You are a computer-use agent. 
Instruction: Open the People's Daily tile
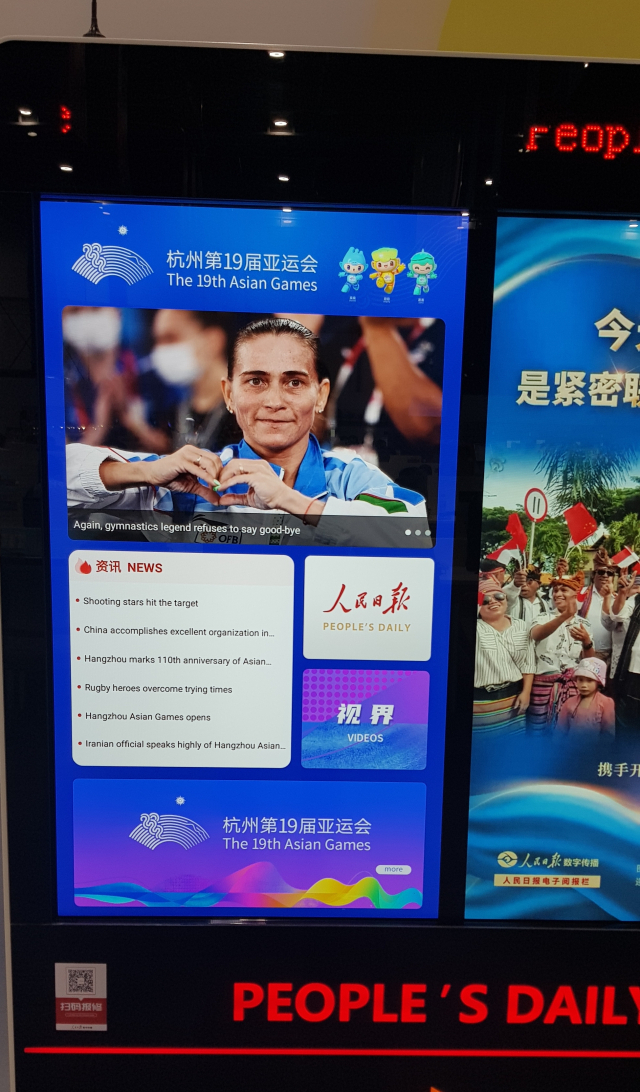pyautogui.click(x=368, y=608)
